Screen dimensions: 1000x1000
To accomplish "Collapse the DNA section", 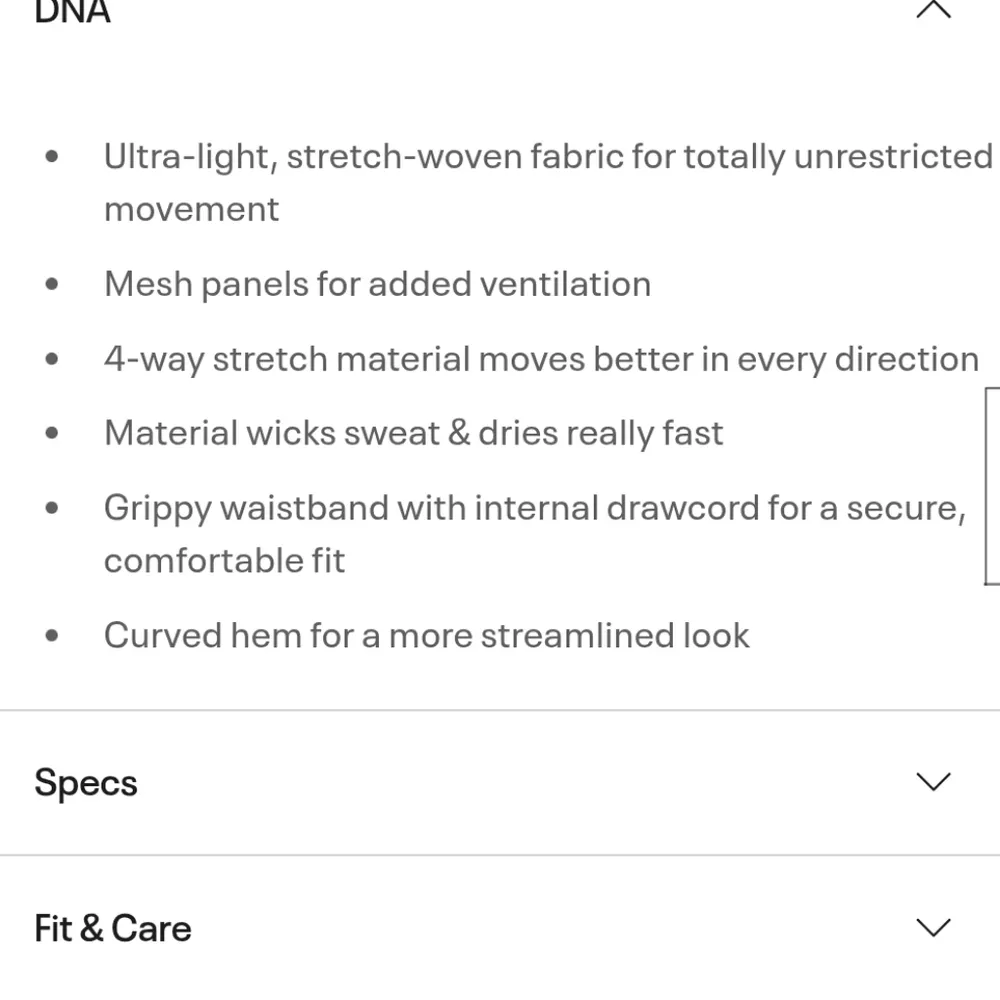I will pyautogui.click(x=932, y=10).
